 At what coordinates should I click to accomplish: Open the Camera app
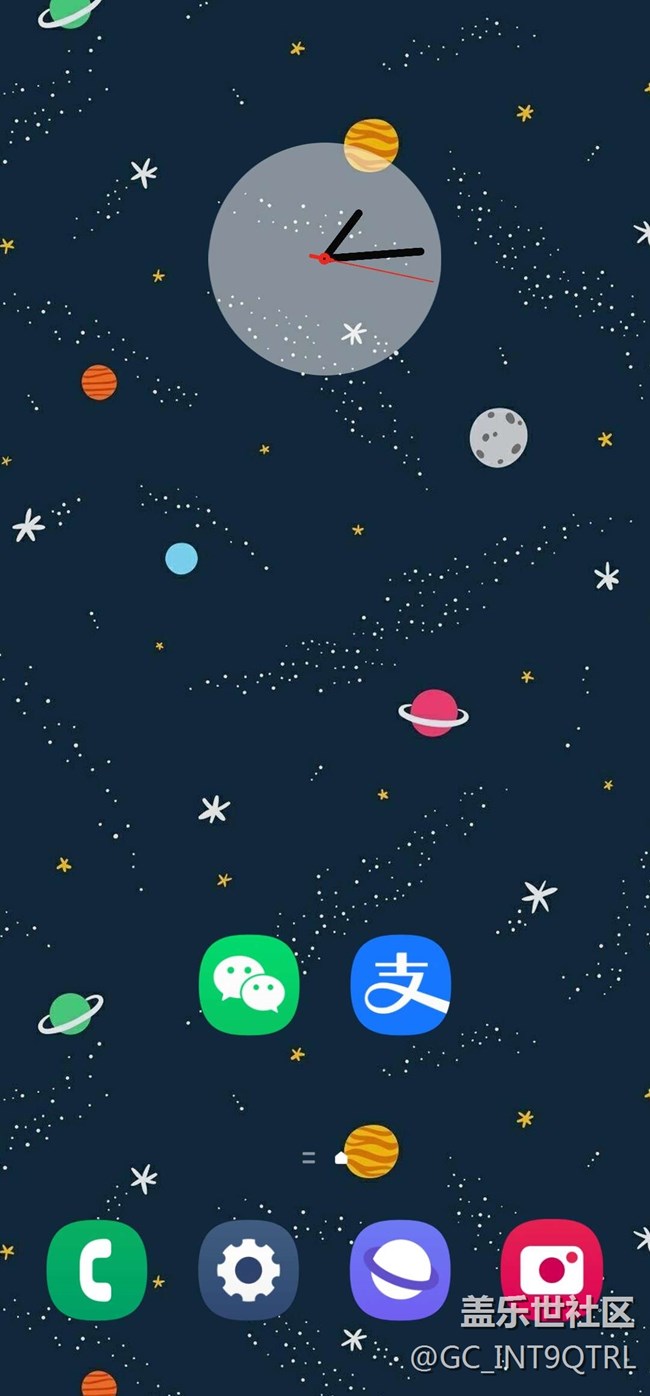tap(552, 1270)
